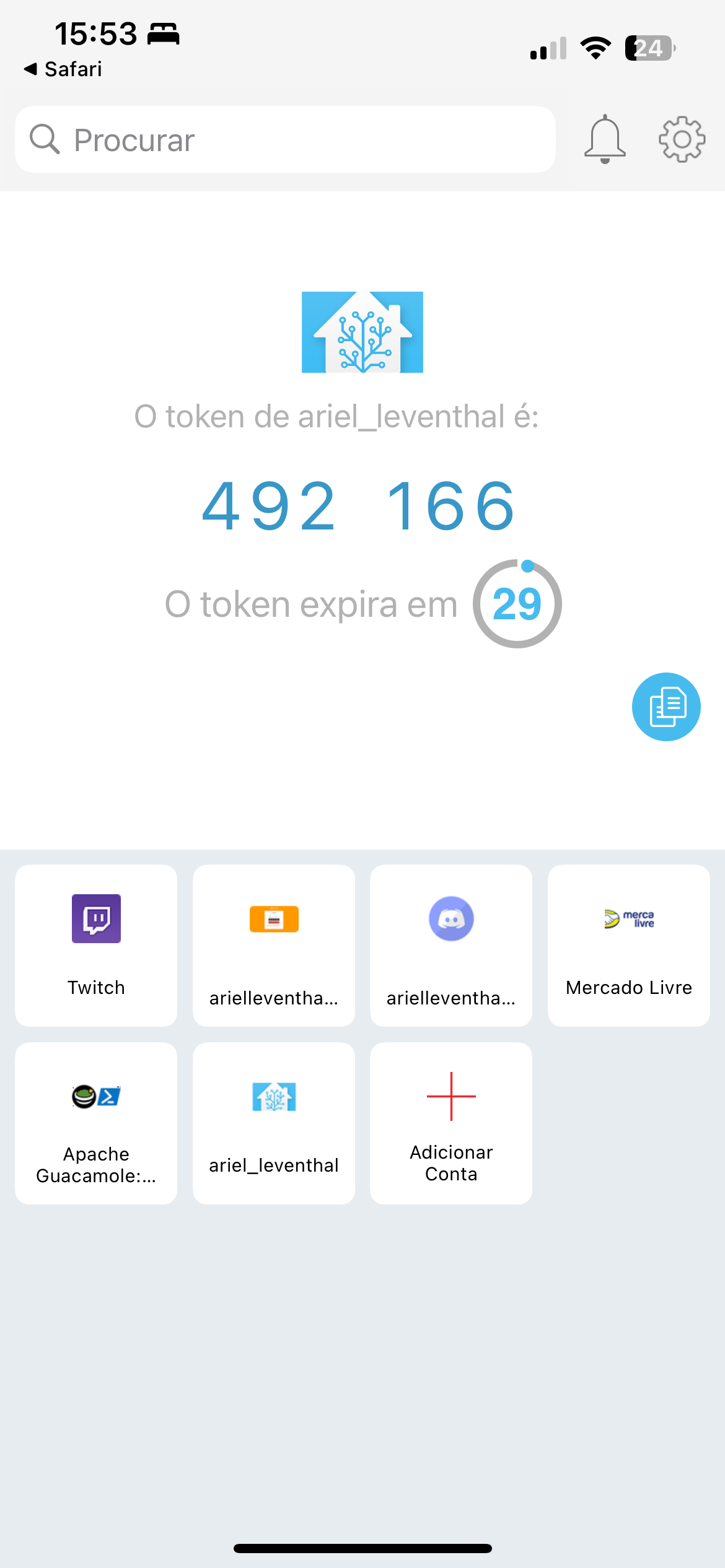Select the Twitch account

click(x=96, y=946)
